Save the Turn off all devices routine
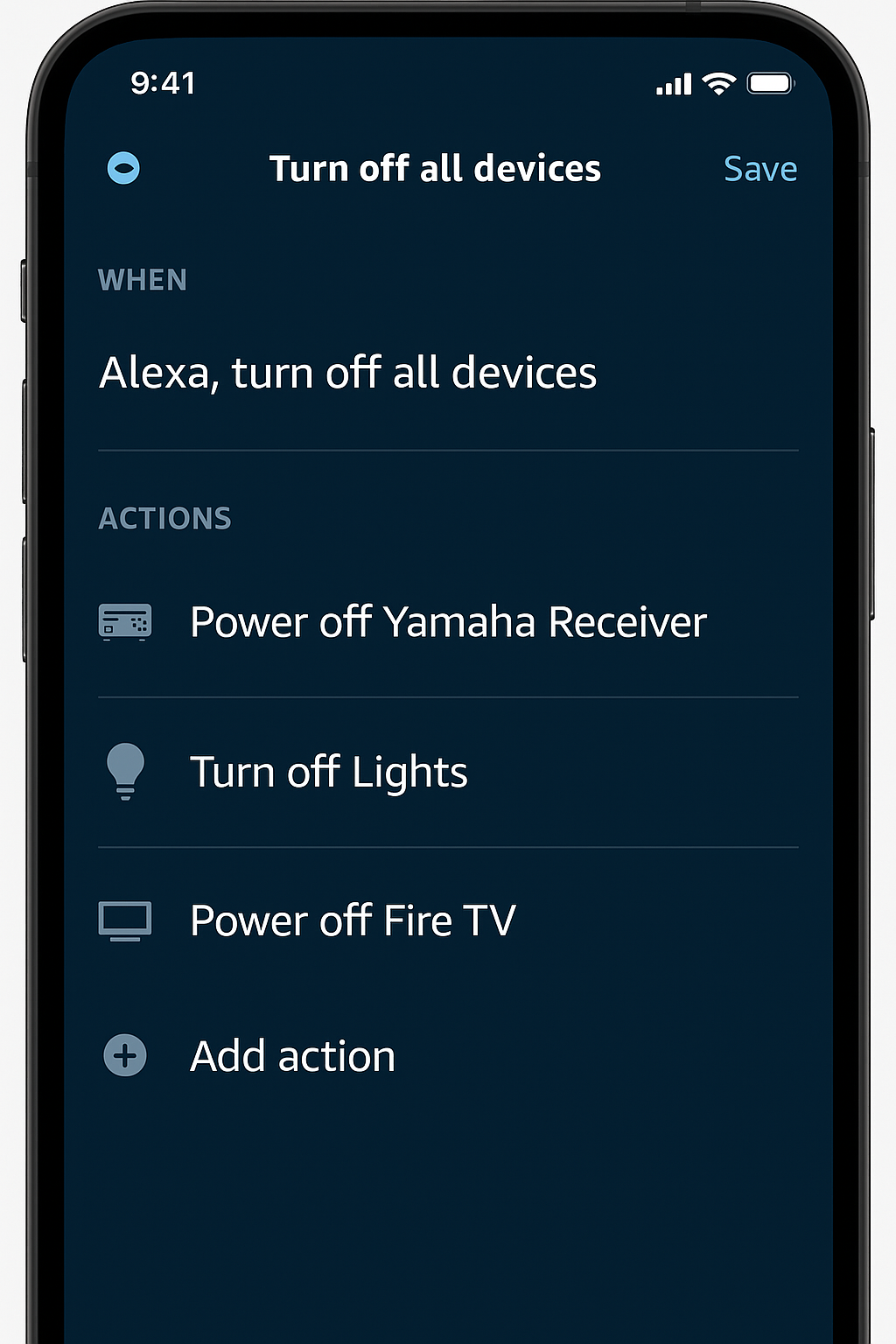Screen dimensions: 896x1344 [759, 169]
